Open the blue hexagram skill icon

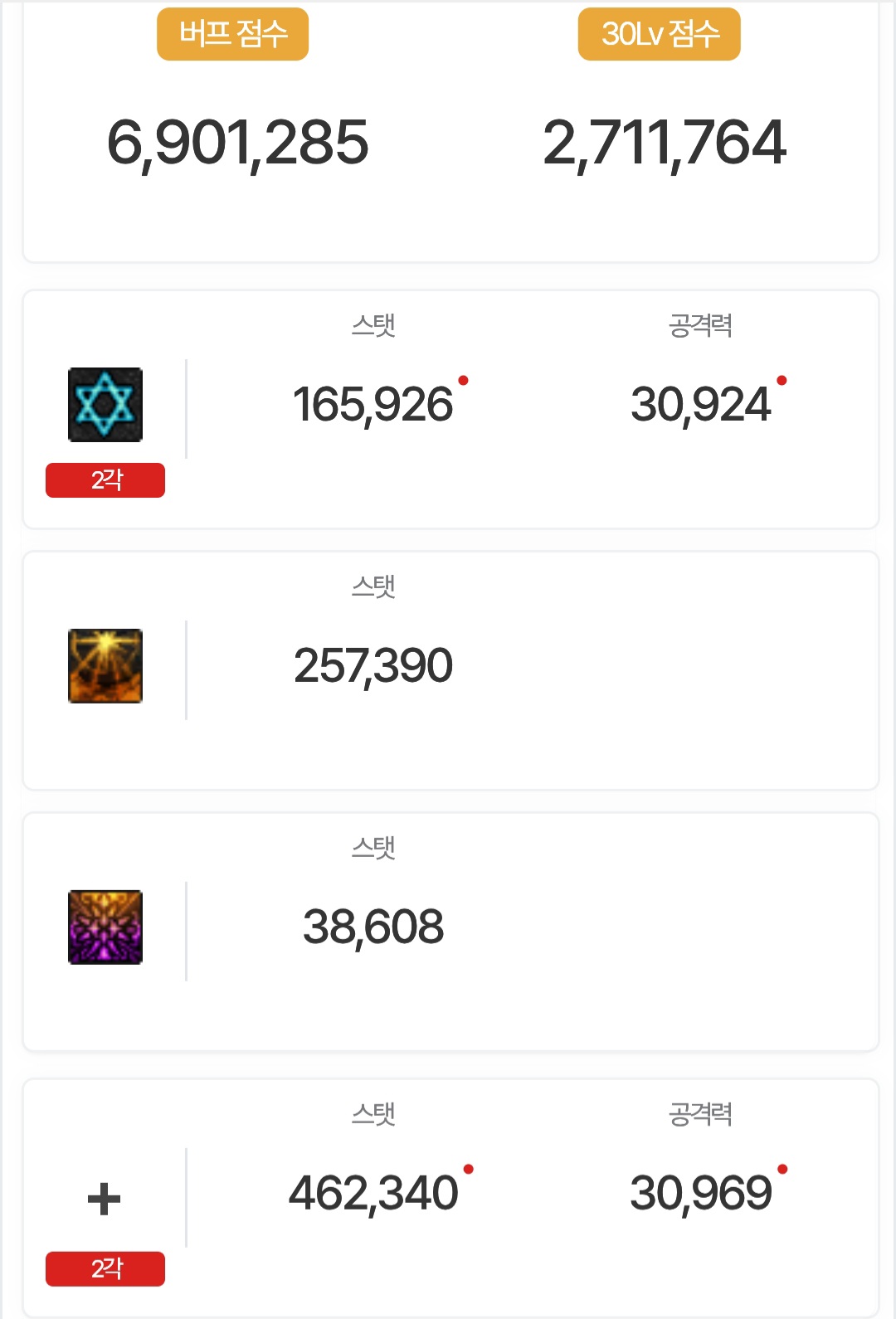105,405
